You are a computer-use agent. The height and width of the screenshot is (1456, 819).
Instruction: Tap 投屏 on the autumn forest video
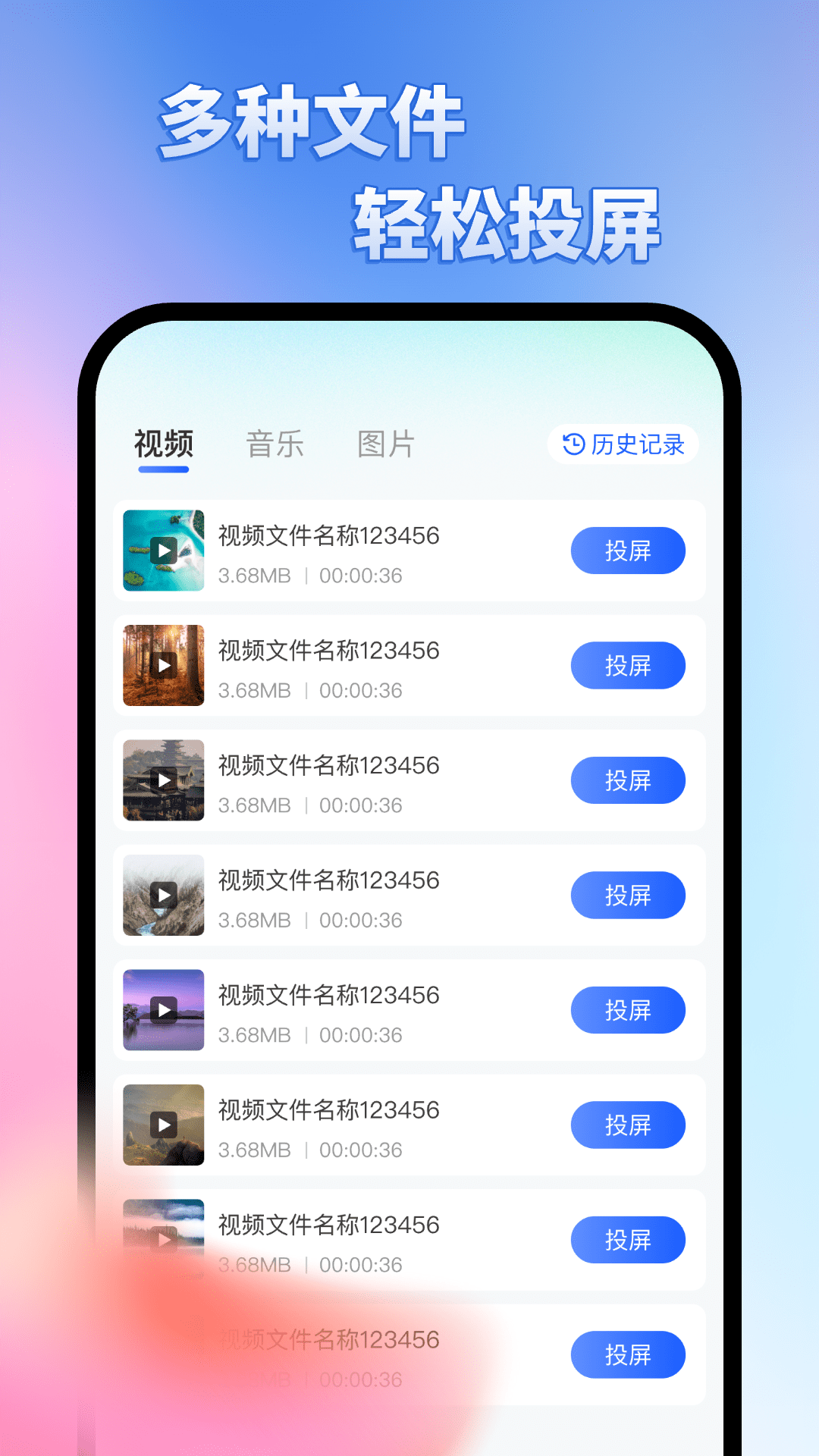pyautogui.click(x=628, y=666)
